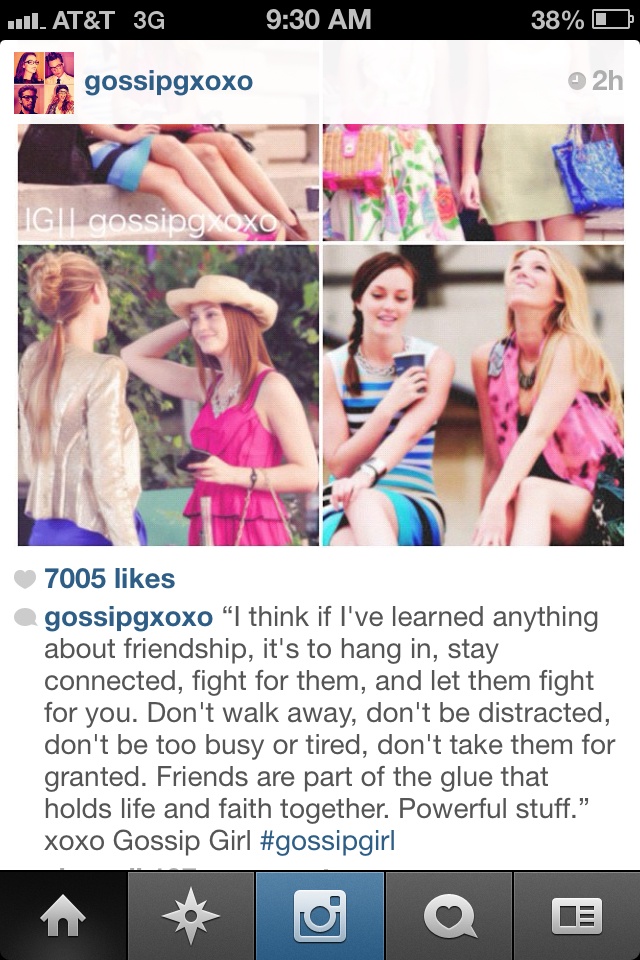Tap the gossipgxoxo profile picture

pyautogui.click(x=41, y=82)
